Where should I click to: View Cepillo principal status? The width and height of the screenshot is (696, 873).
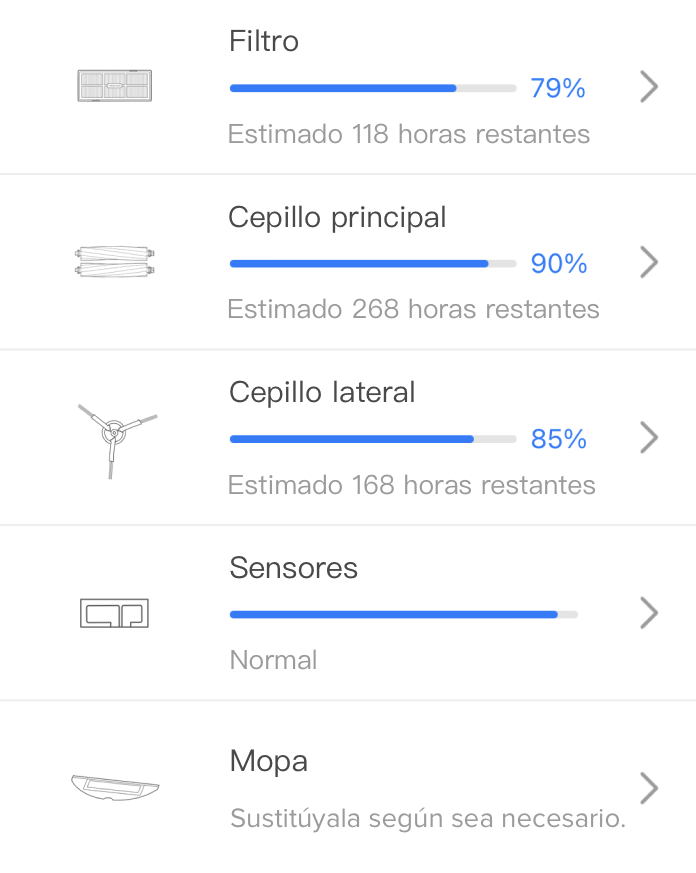[x=348, y=263]
